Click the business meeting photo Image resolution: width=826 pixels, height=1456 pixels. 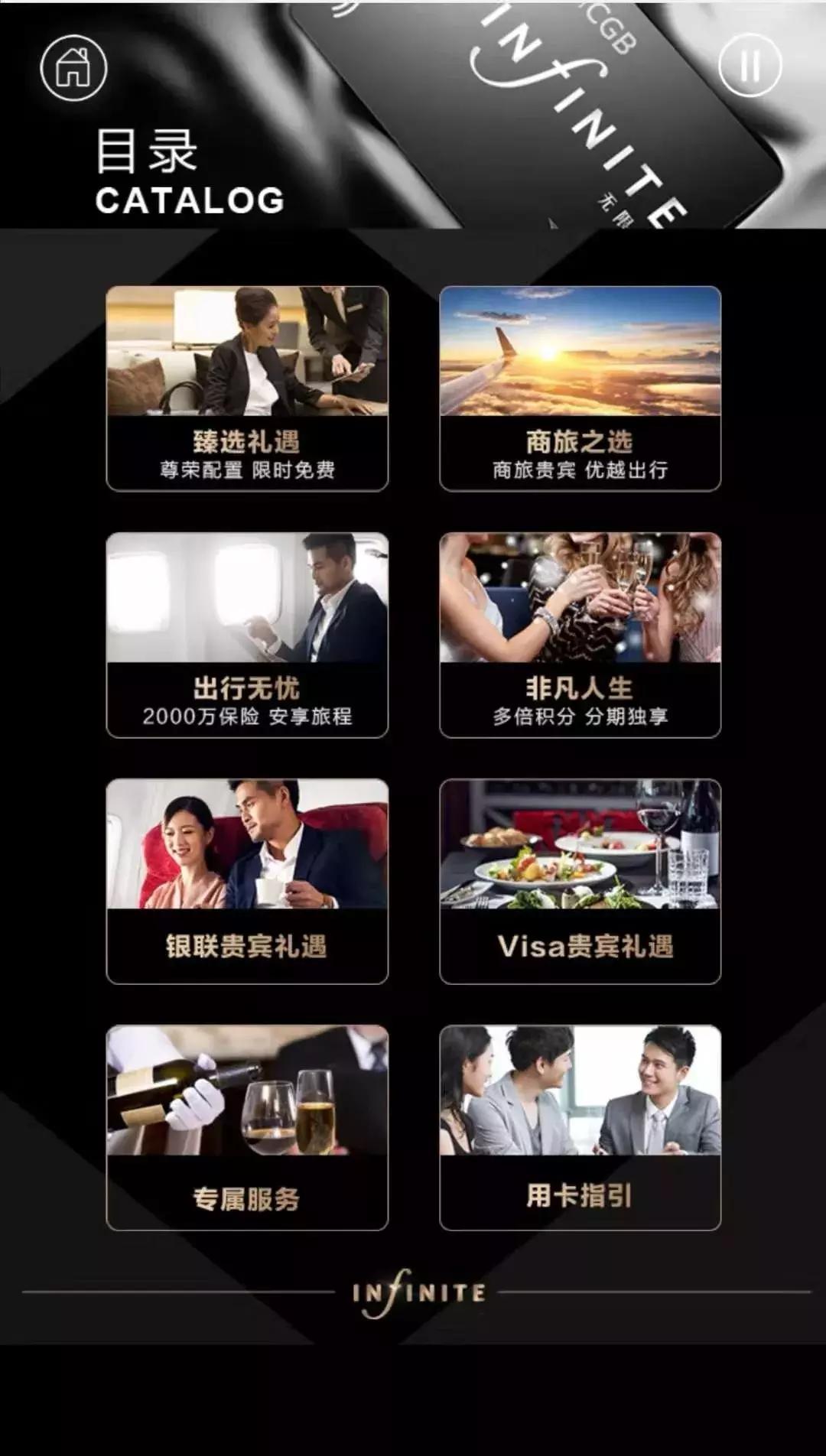[579, 1094]
